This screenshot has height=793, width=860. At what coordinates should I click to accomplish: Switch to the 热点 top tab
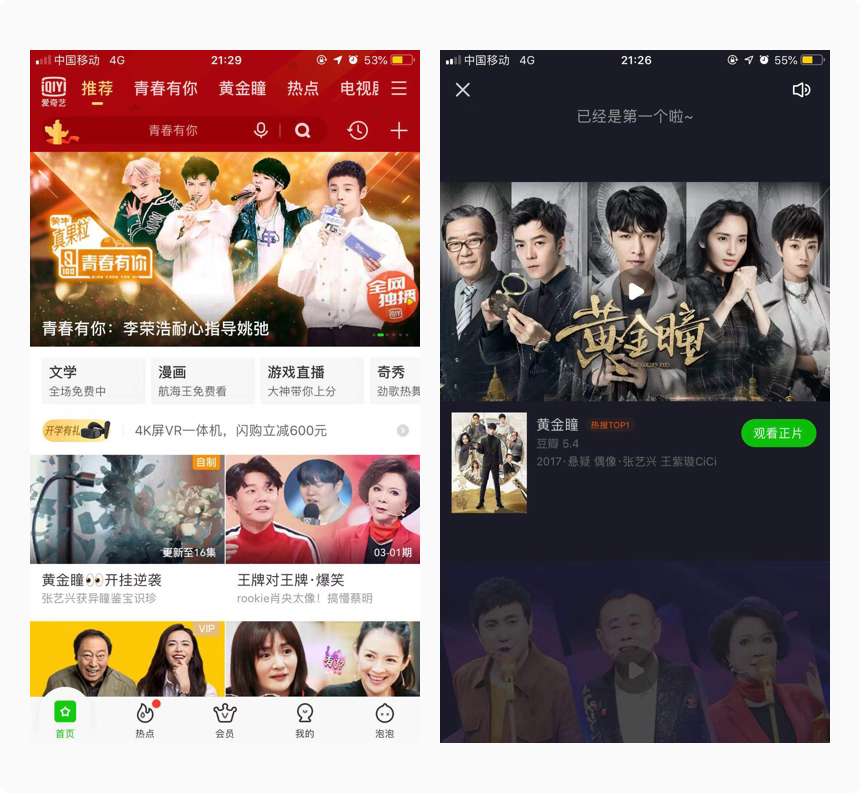tap(303, 88)
